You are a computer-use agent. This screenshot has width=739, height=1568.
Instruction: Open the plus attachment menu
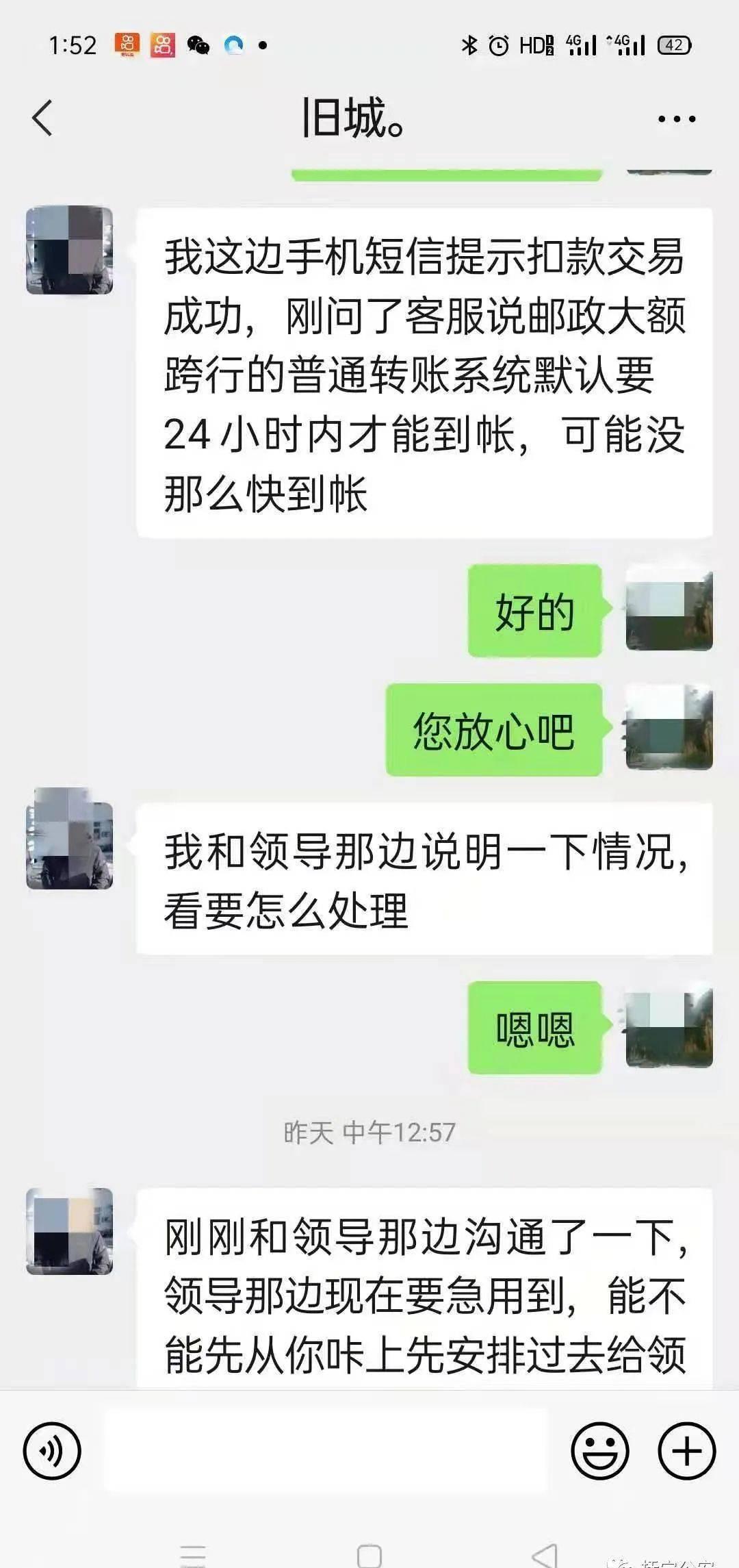(x=686, y=1451)
